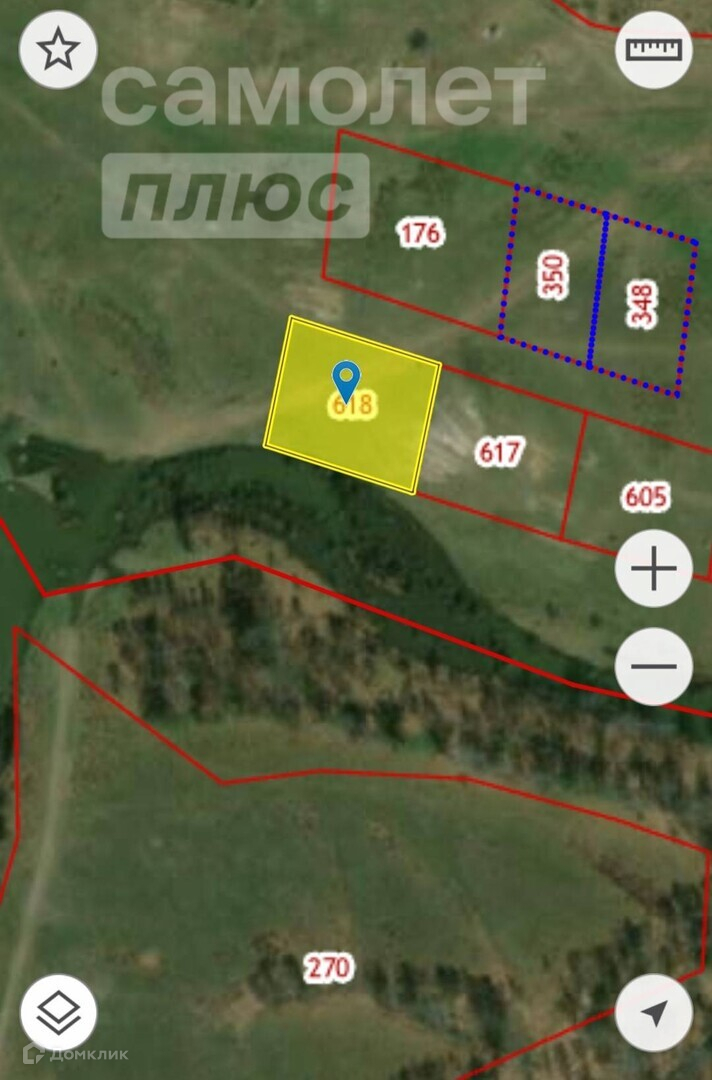Open the map layers selector
This screenshot has width=712, height=1080.
click(x=58, y=1012)
